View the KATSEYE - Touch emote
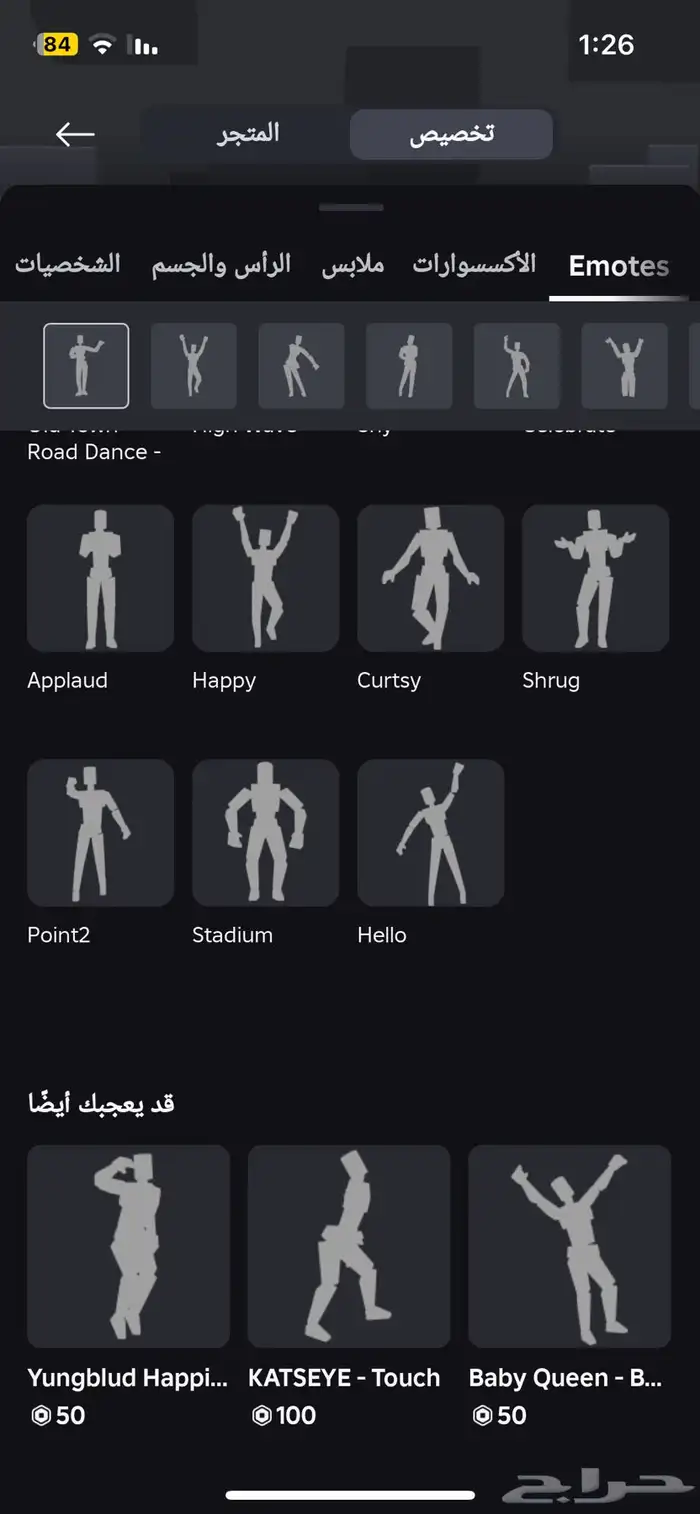 348,1246
